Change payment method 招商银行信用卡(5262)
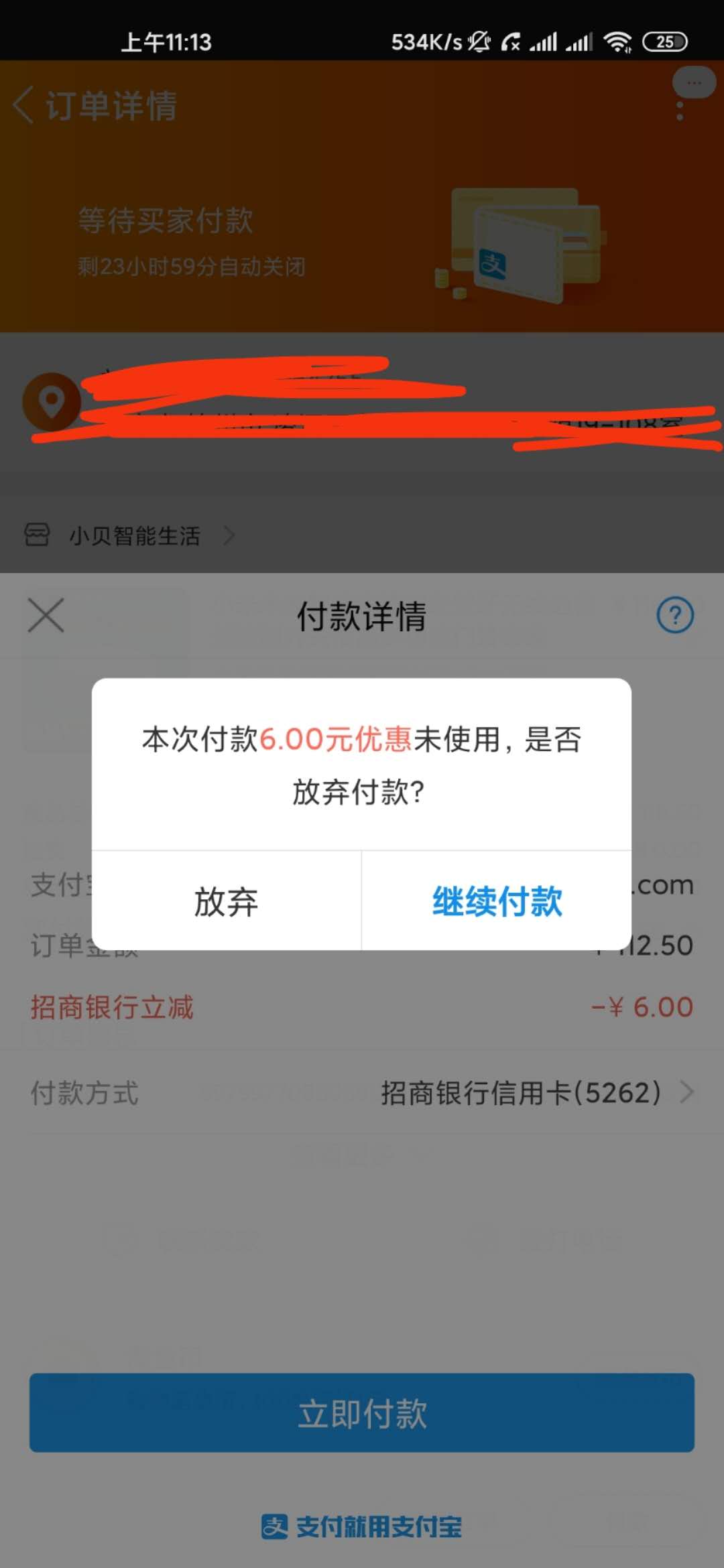The height and width of the screenshot is (1568, 724). pyautogui.click(x=536, y=1093)
